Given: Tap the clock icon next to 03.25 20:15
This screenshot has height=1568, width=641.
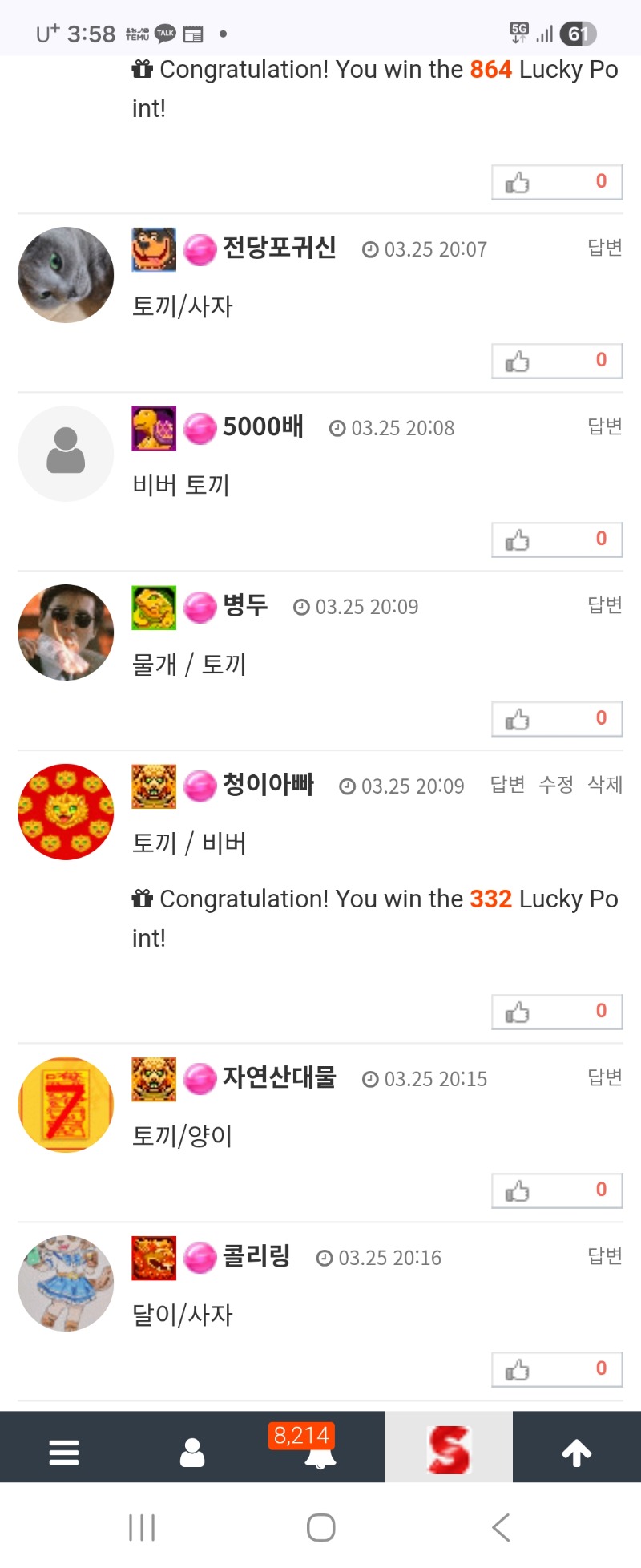Looking at the screenshot, I should (370, 1079).
